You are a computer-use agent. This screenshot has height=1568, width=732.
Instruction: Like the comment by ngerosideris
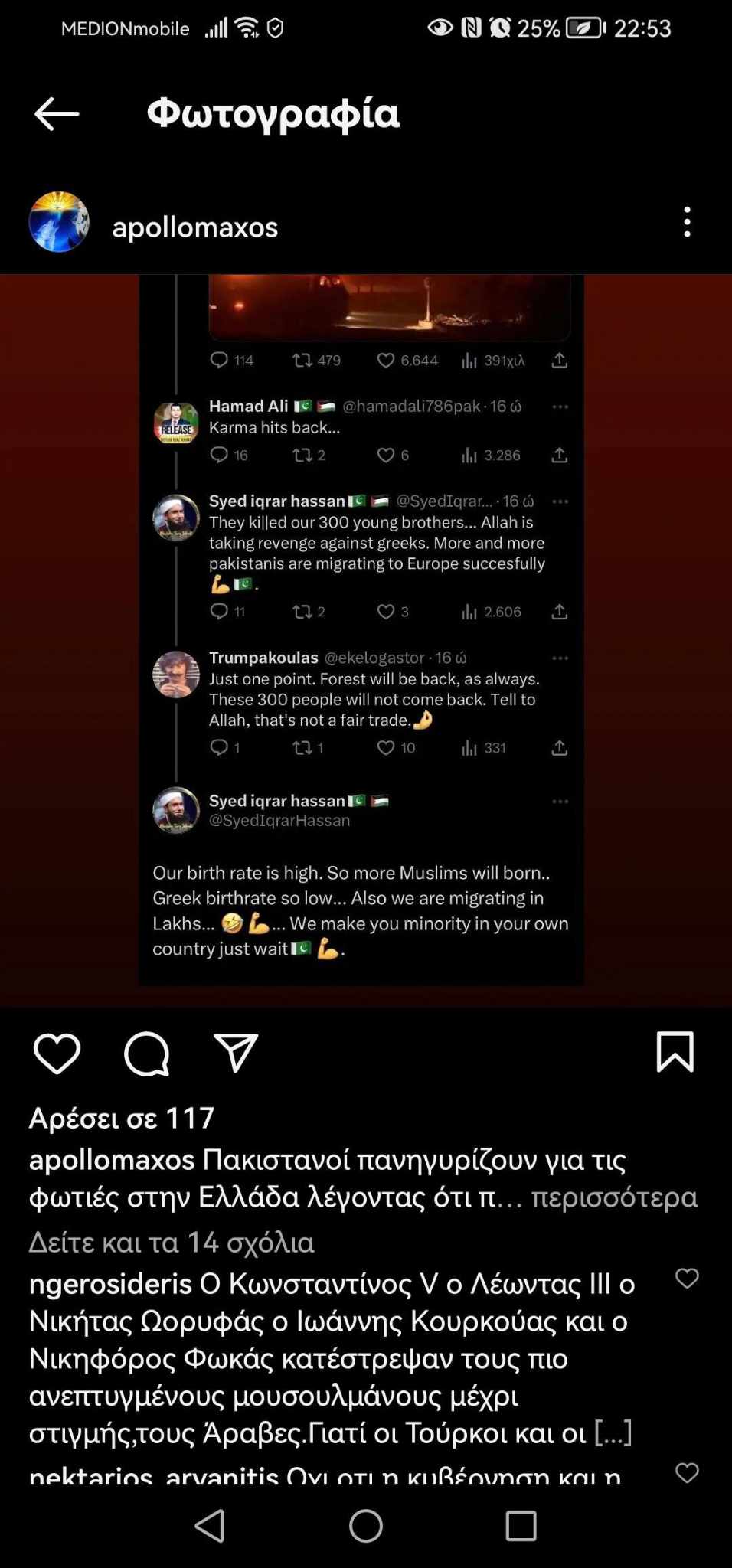pyautogui.click(x=687, y=1278)
